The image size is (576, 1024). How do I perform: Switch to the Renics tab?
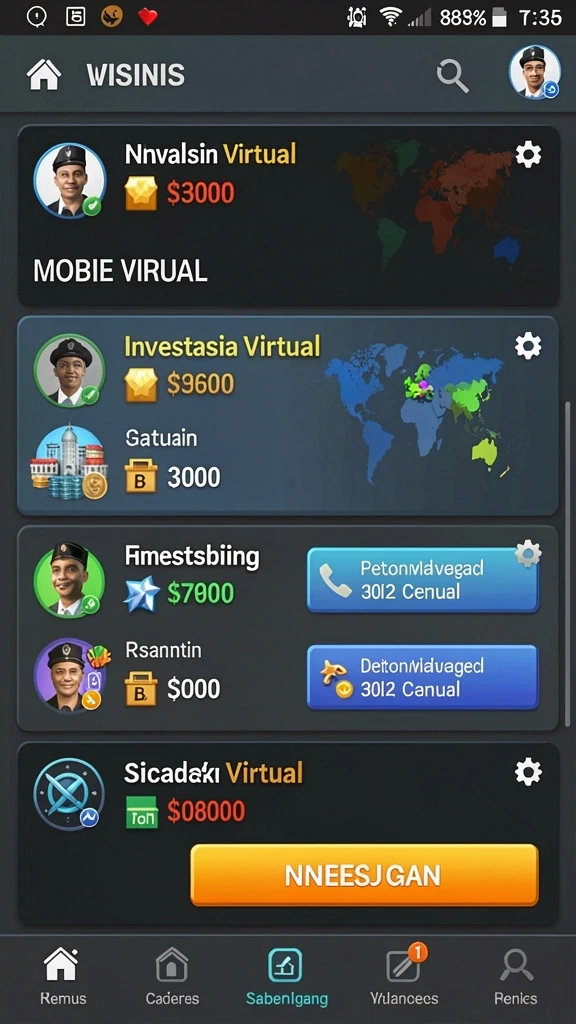[x=515, y=976]
